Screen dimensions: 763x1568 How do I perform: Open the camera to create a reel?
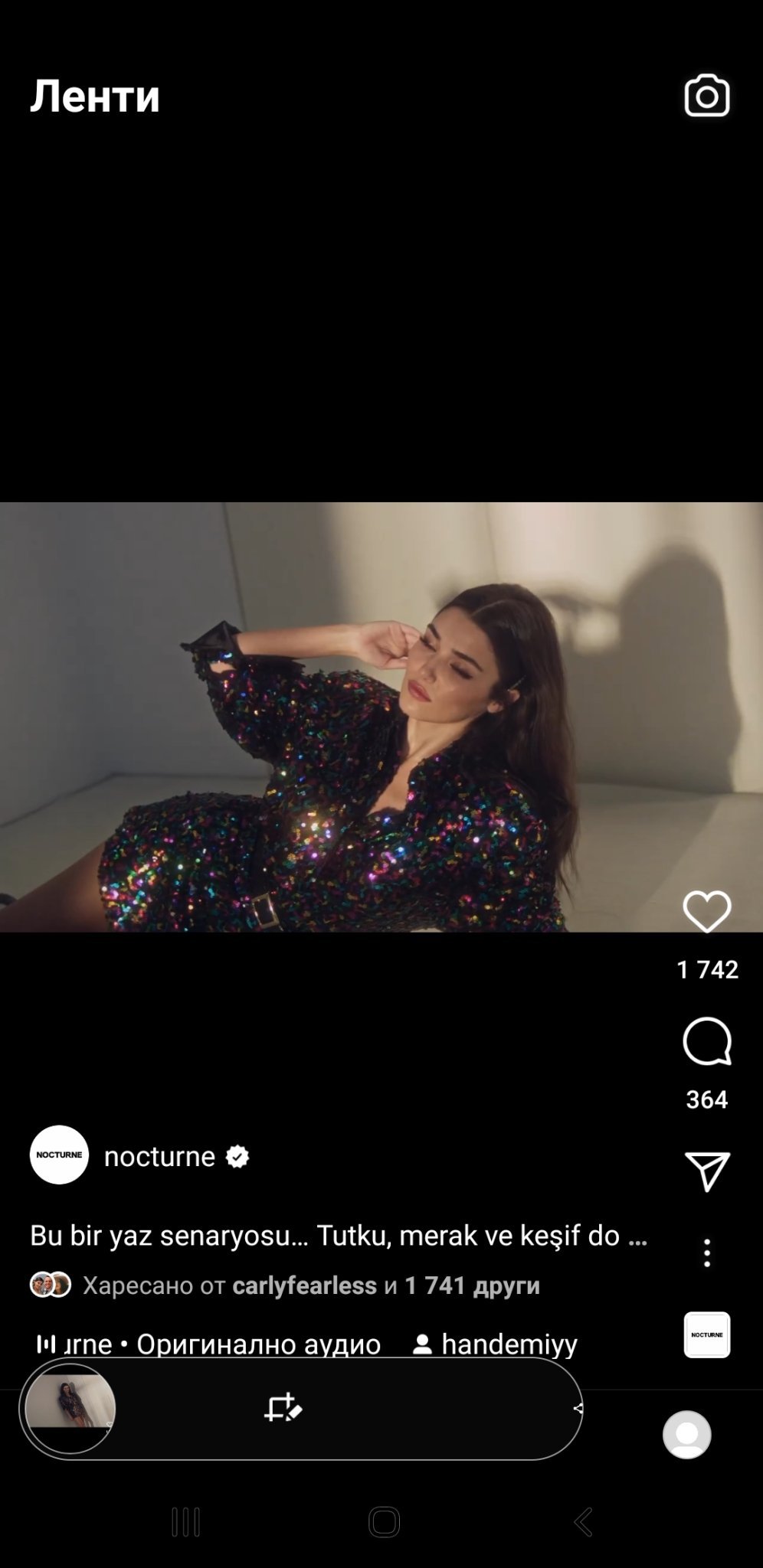point(706,96)
